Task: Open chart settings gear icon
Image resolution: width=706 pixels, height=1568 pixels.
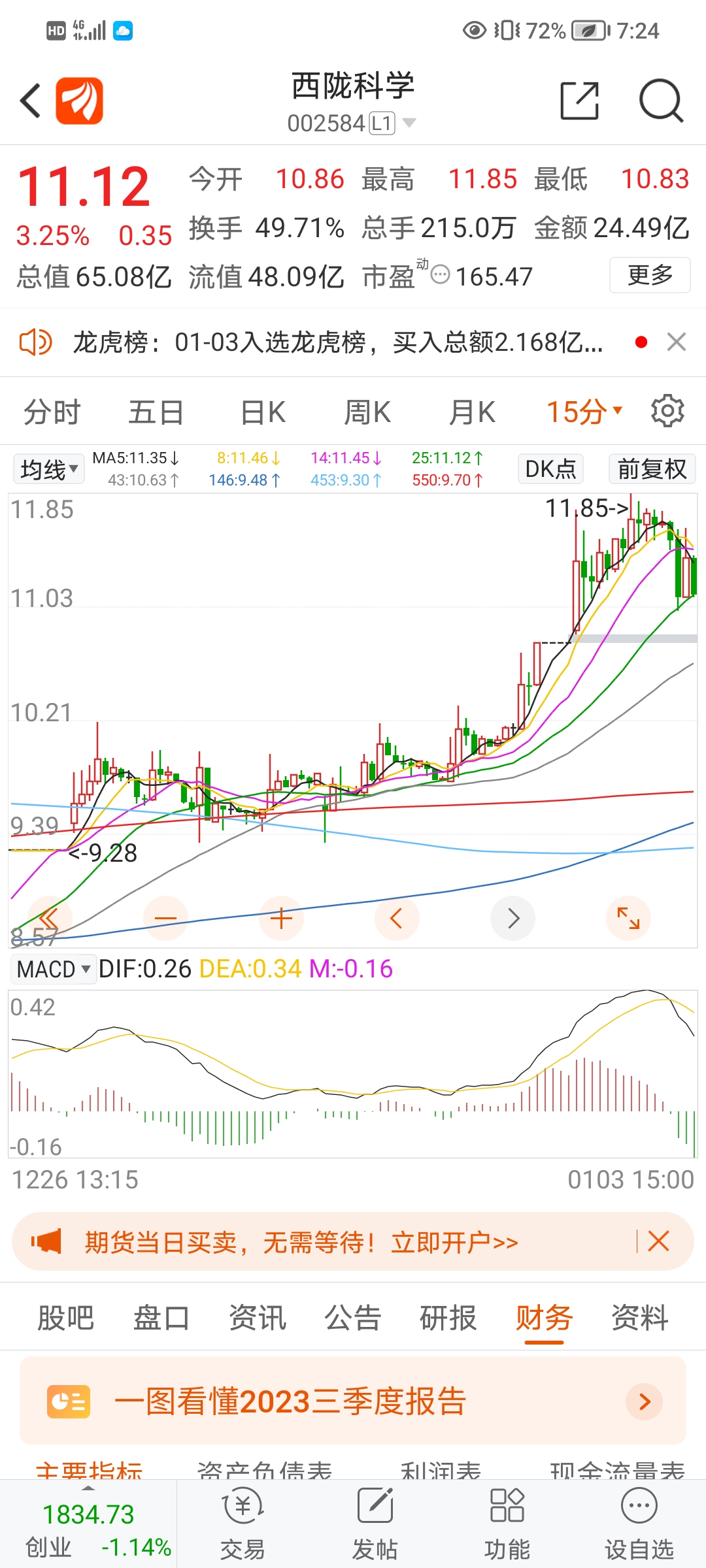Action: point(667,411)
